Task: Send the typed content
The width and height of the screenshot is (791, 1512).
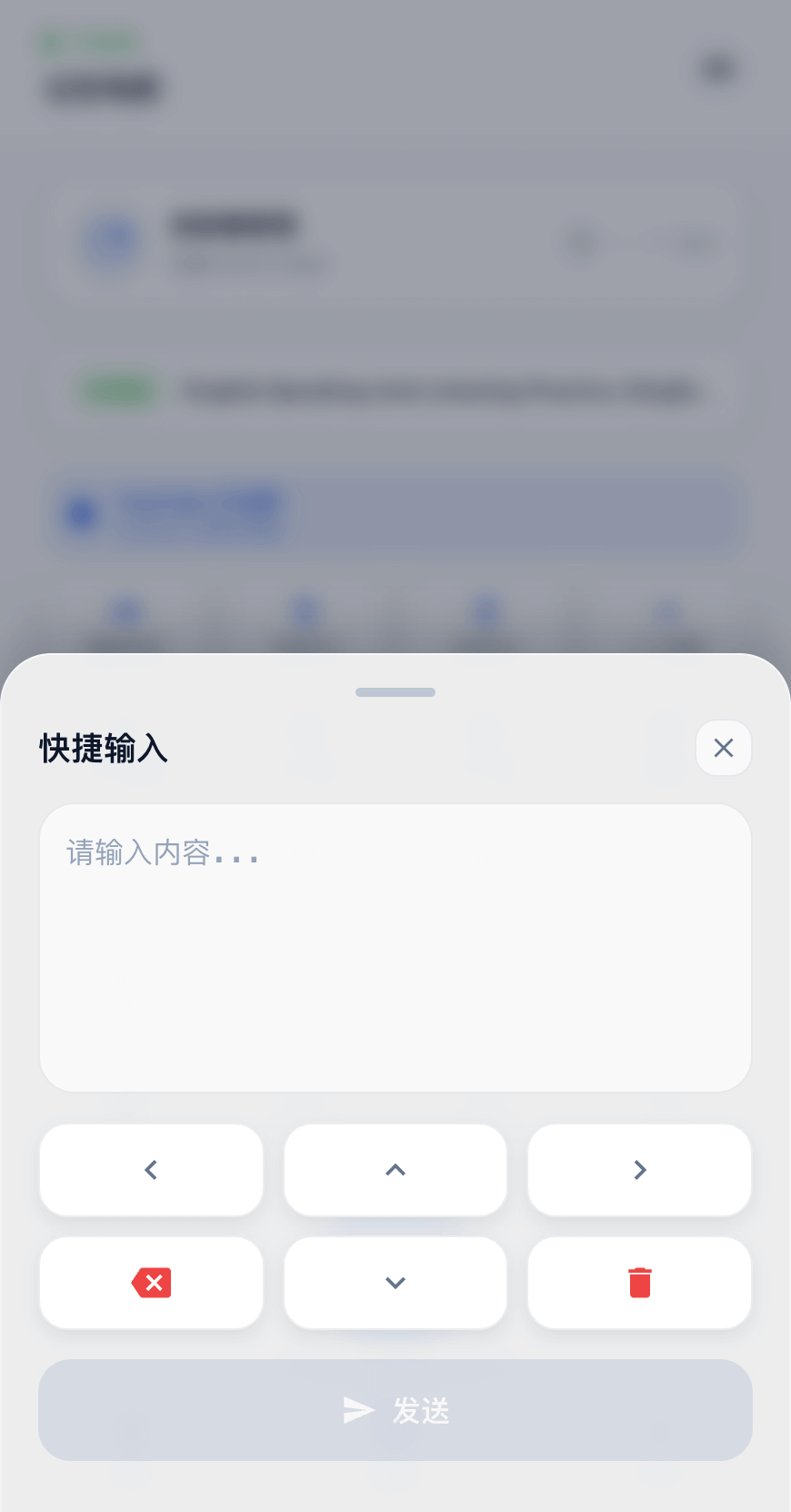Action: click(x=395, y=1410)
